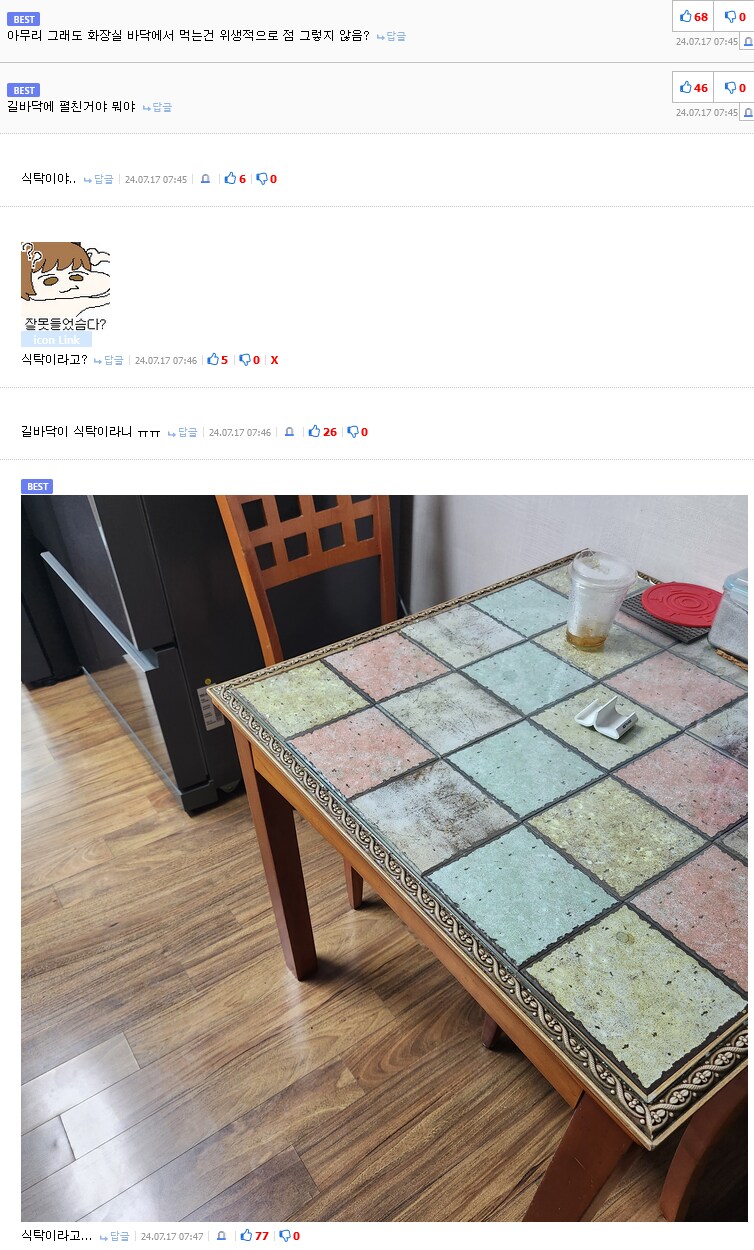Viewport: 754px width, 1250px height.
Task: Reply to the 식탁이라고... photo comment
Action: (115, 1237)
